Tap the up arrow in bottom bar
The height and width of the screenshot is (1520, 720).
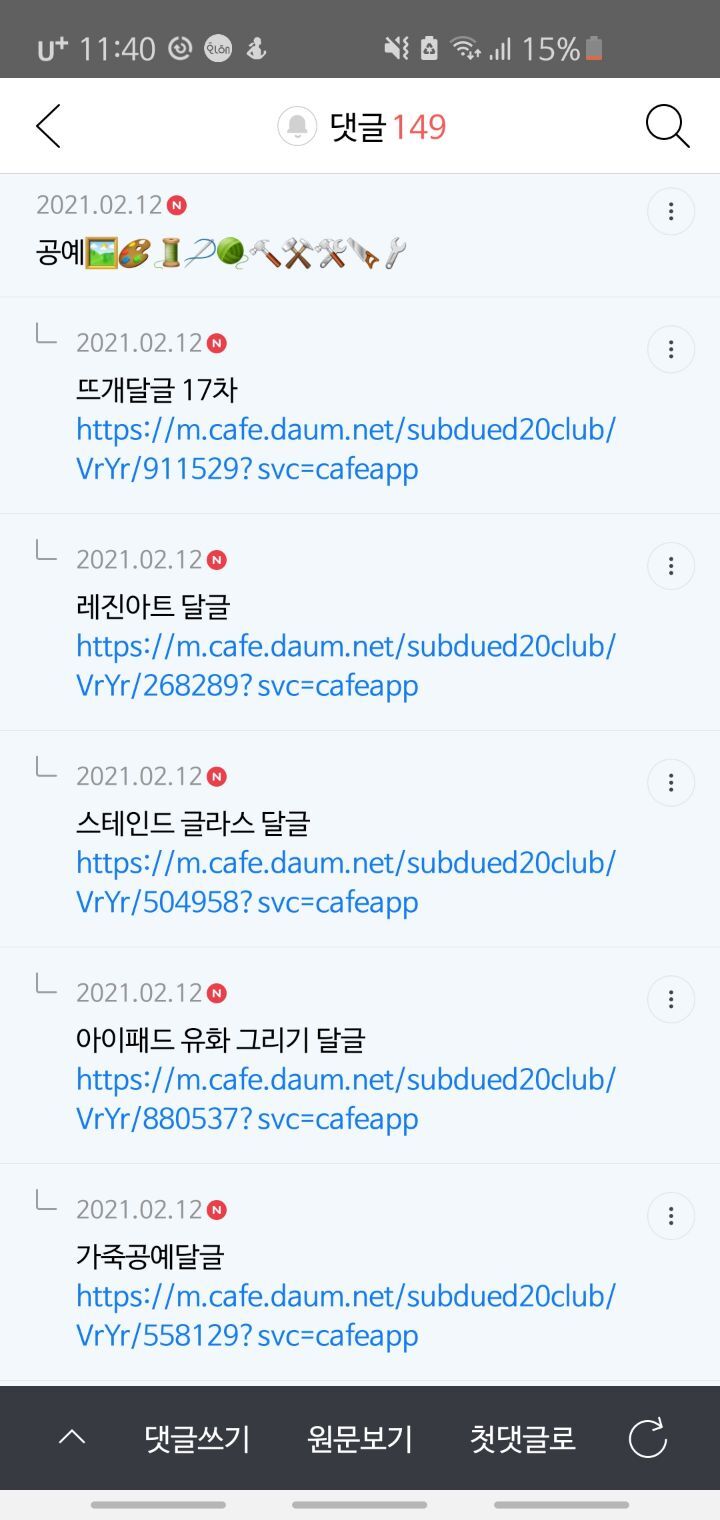(72, 1438)
